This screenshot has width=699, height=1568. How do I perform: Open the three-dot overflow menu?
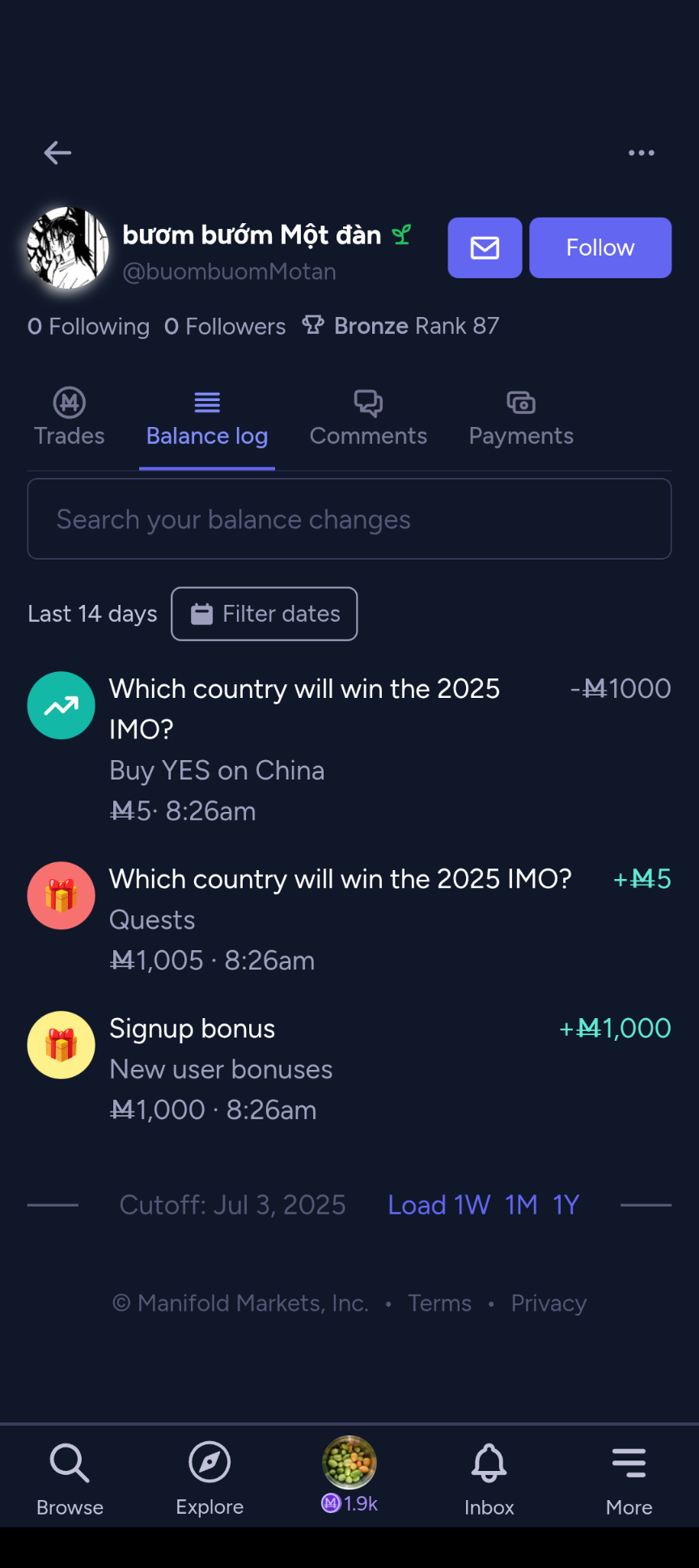click(x=642, y=153)
